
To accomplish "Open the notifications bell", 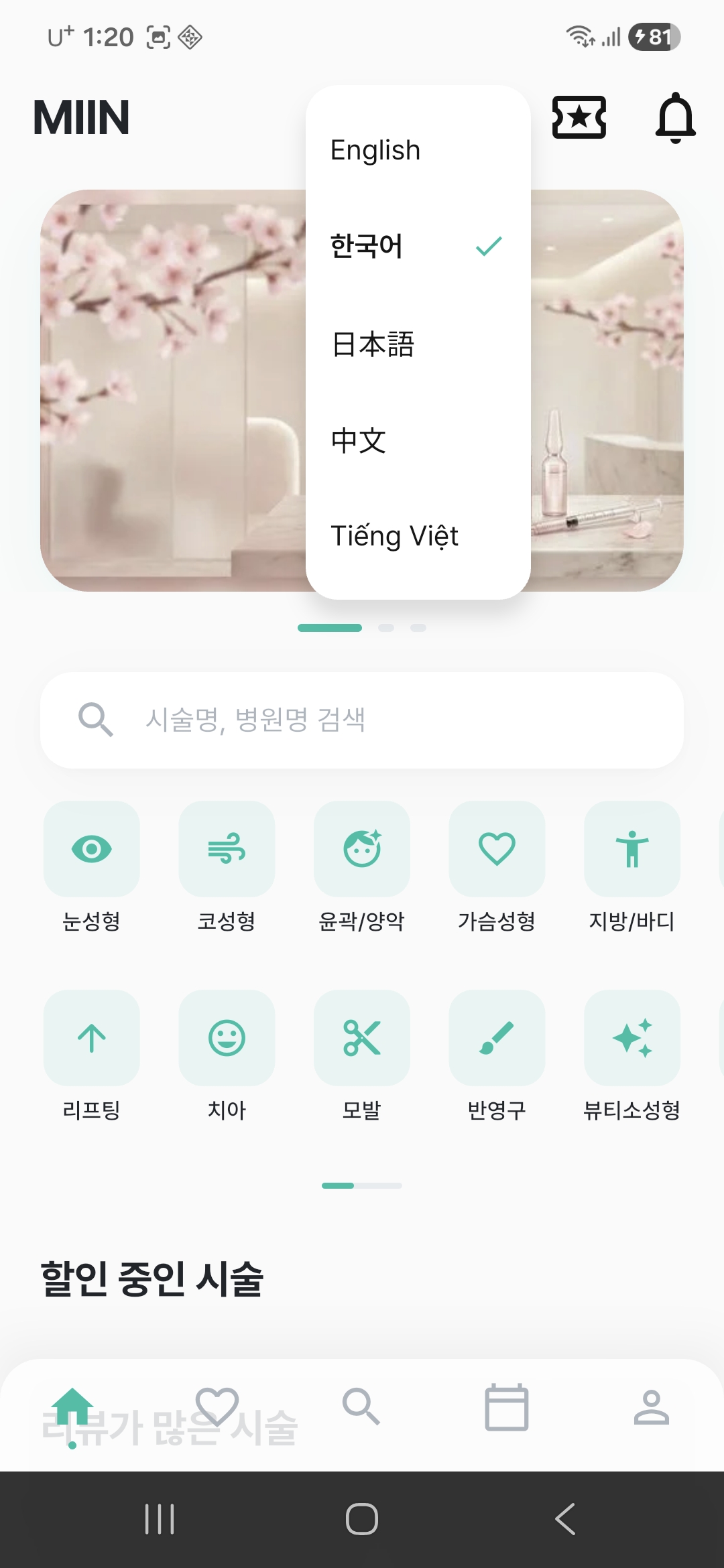I will pyautogui.click(x=675, y=117).
